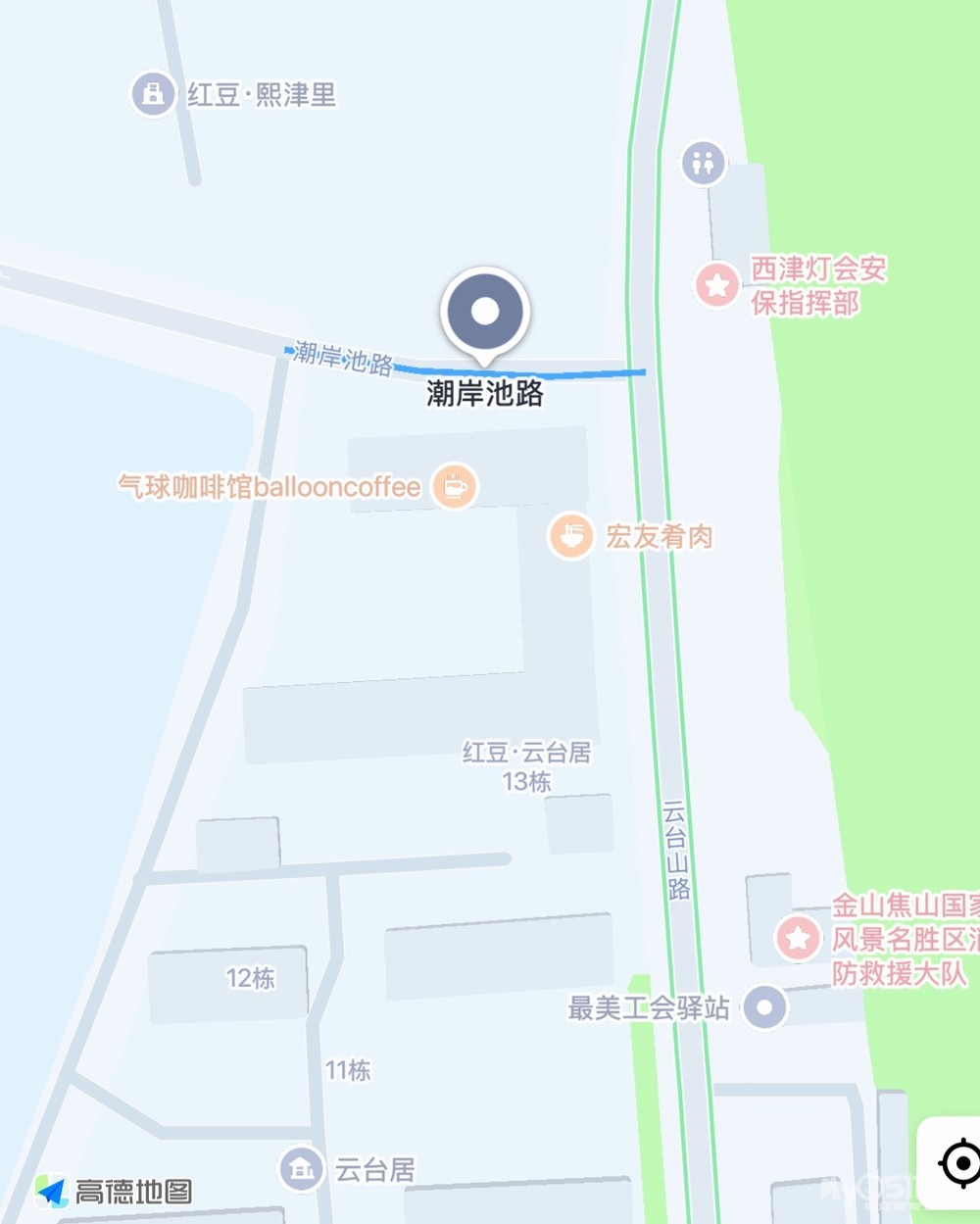Select the public restroom marker

pos(704,163)
